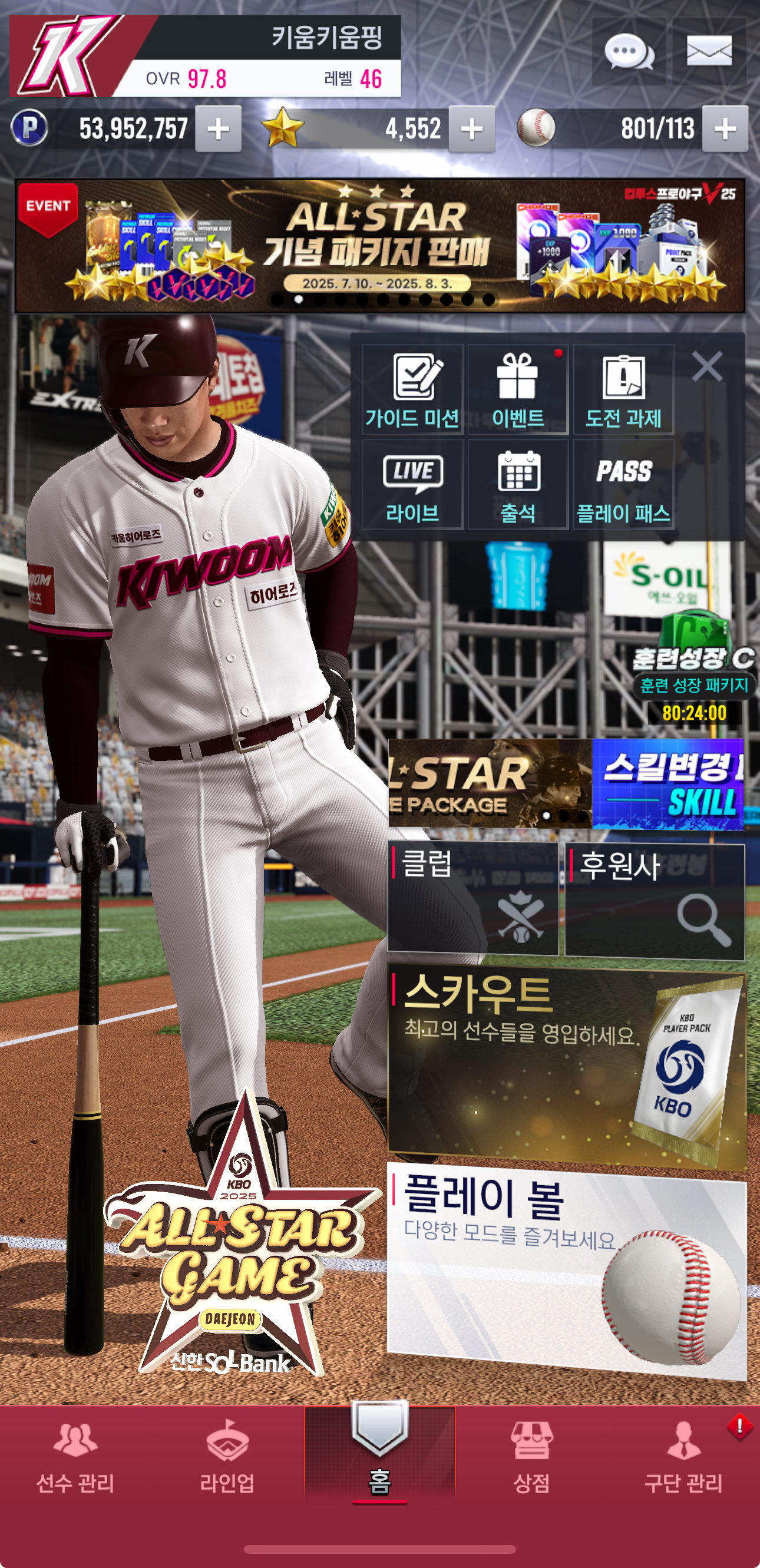Image resolution: width=760 pixels, height=1568 pixels.
Task: Add more points with the plus button
Action: point(218,129)
